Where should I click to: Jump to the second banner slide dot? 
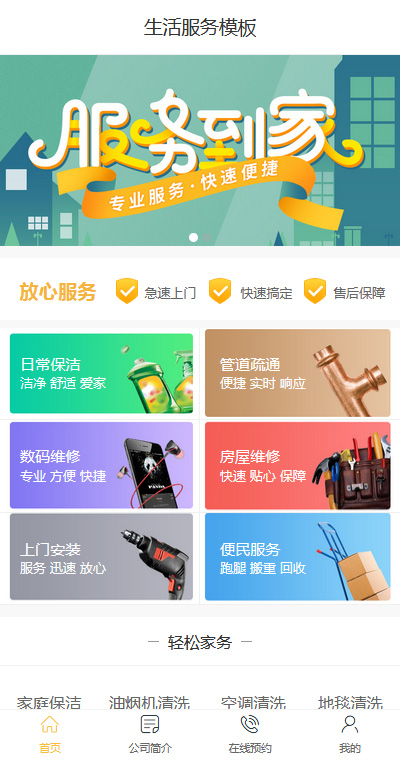[207, 238]
